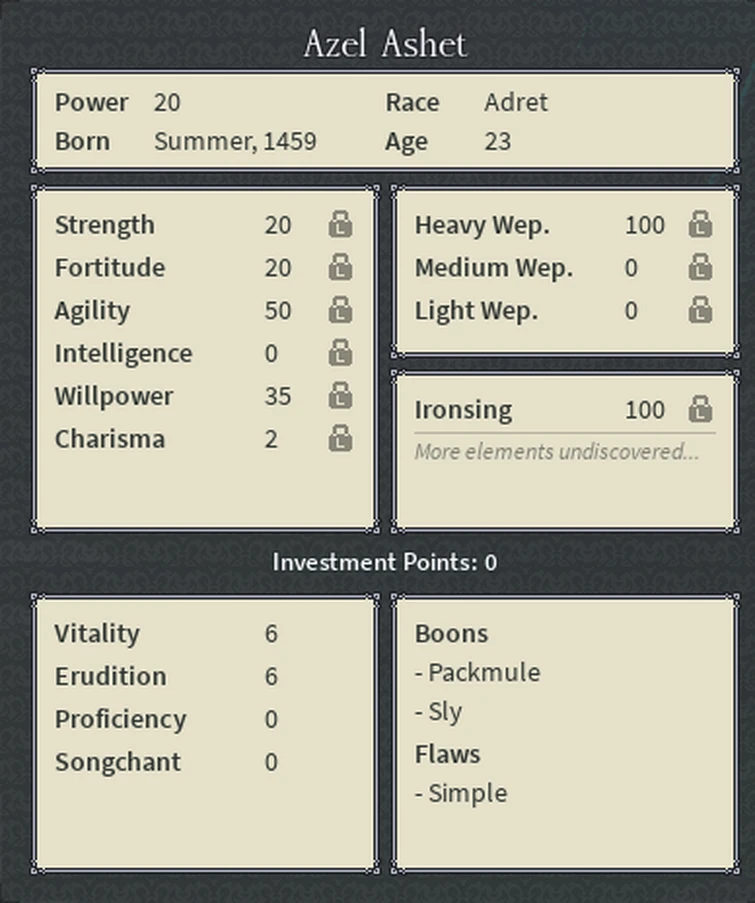Toggle the lock next to Charisma

[340, 438]
